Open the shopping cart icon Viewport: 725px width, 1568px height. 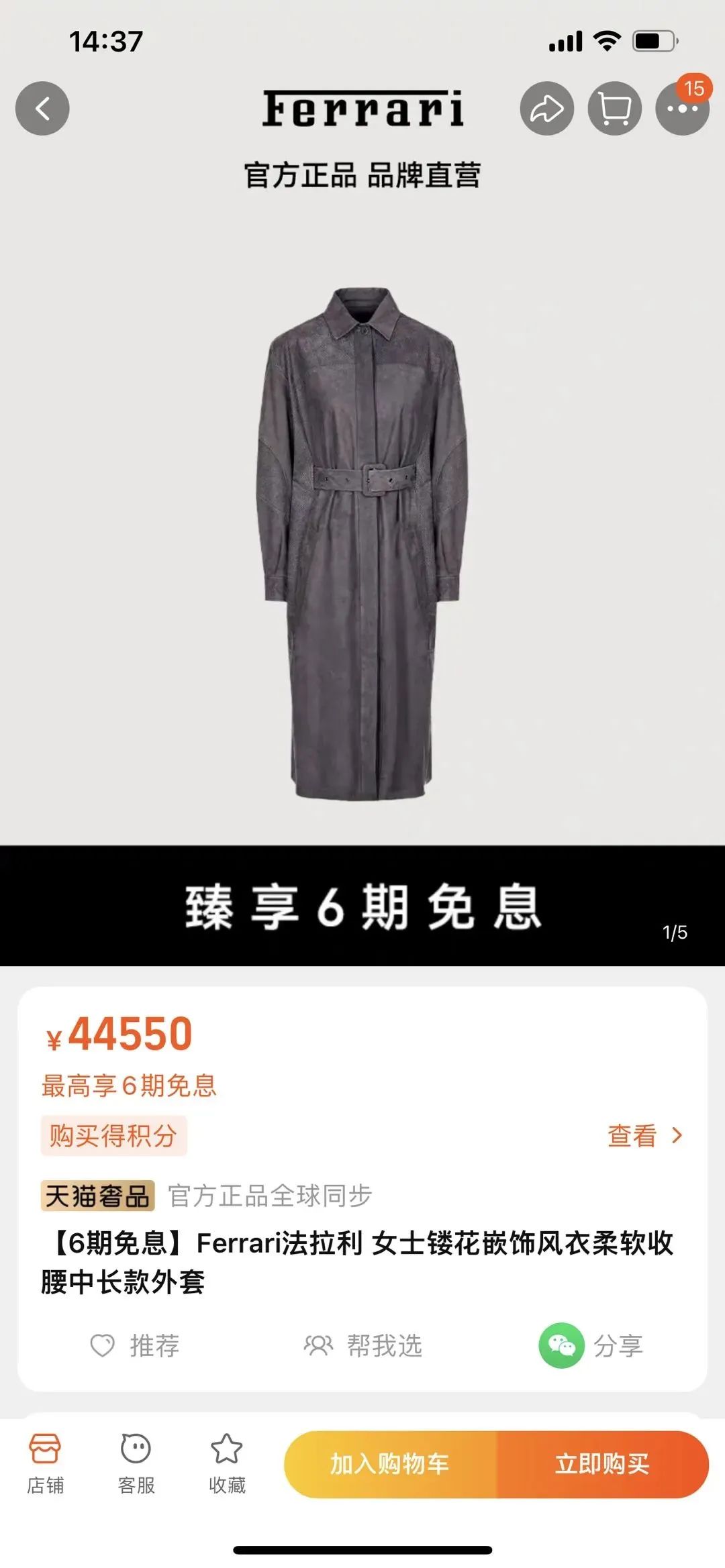tap(614, 108)
